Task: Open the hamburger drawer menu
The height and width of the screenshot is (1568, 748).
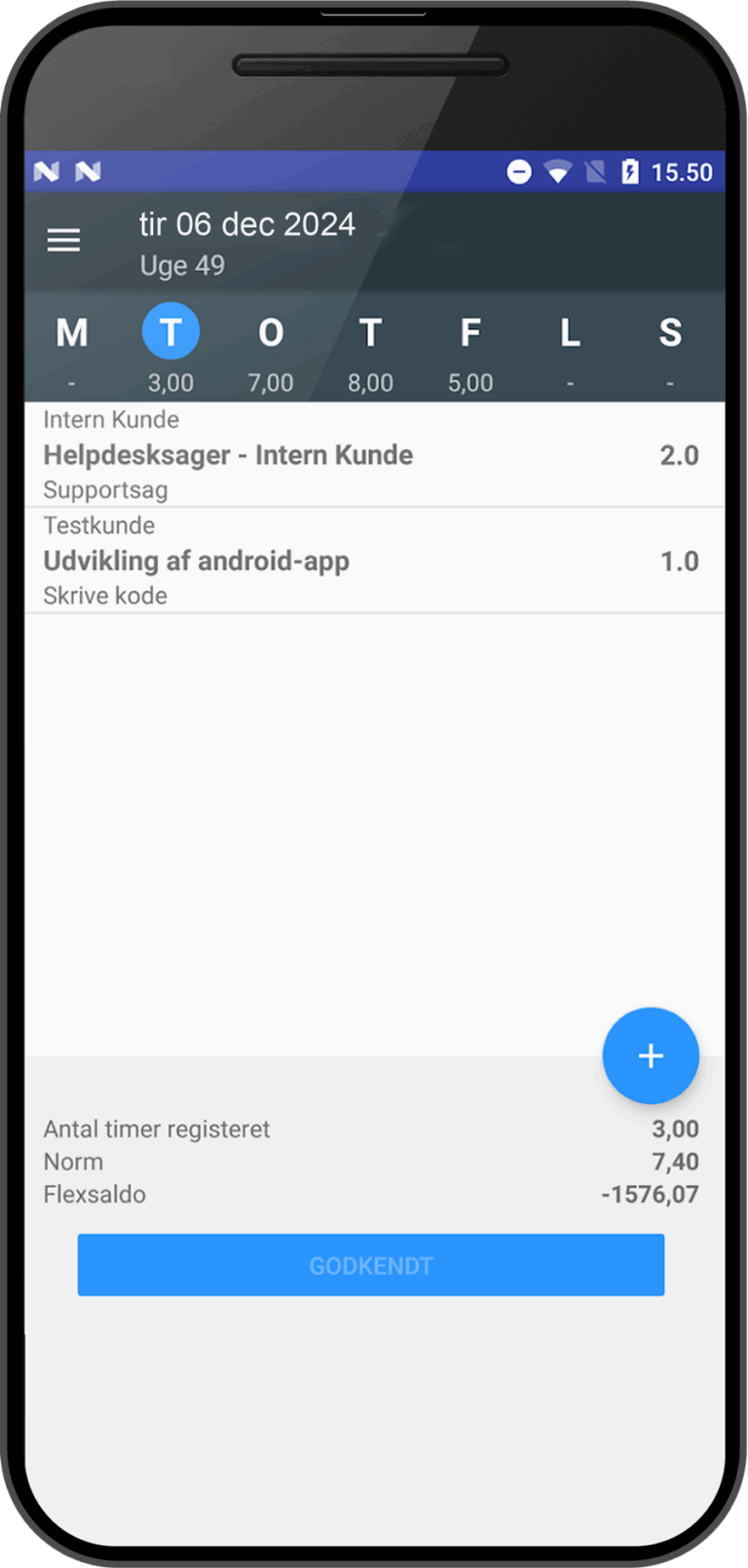Action: [x=64, y=240]
